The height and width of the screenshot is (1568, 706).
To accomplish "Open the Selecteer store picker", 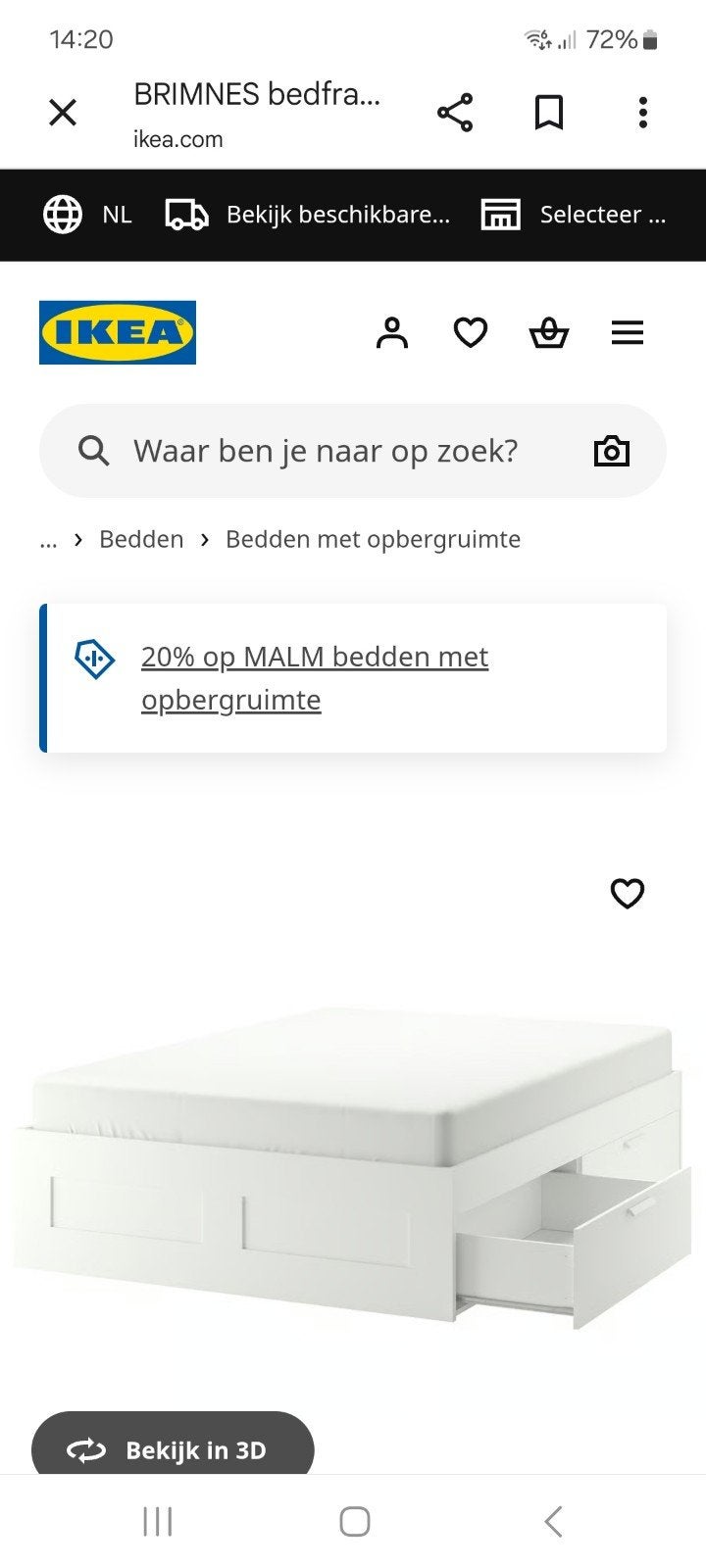I will click(x=573, y=215).
